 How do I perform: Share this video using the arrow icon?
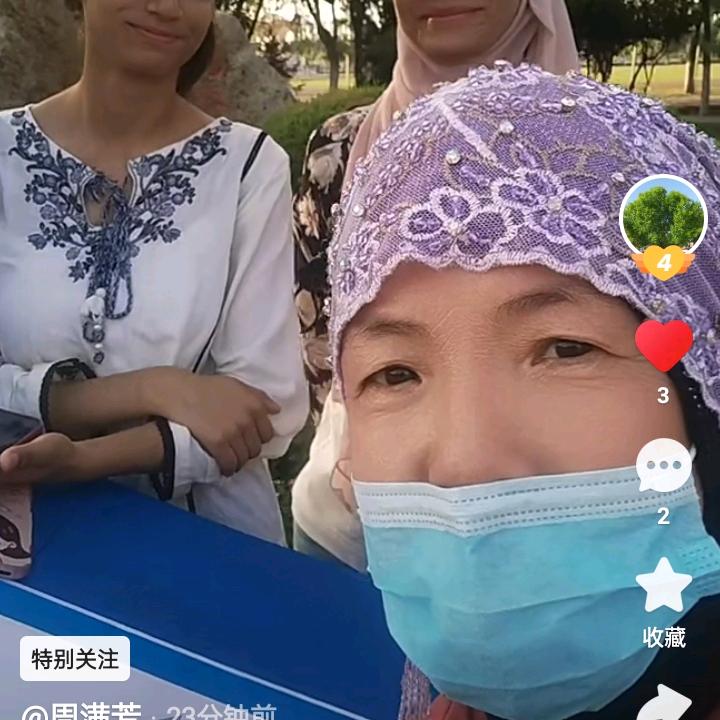664,703
